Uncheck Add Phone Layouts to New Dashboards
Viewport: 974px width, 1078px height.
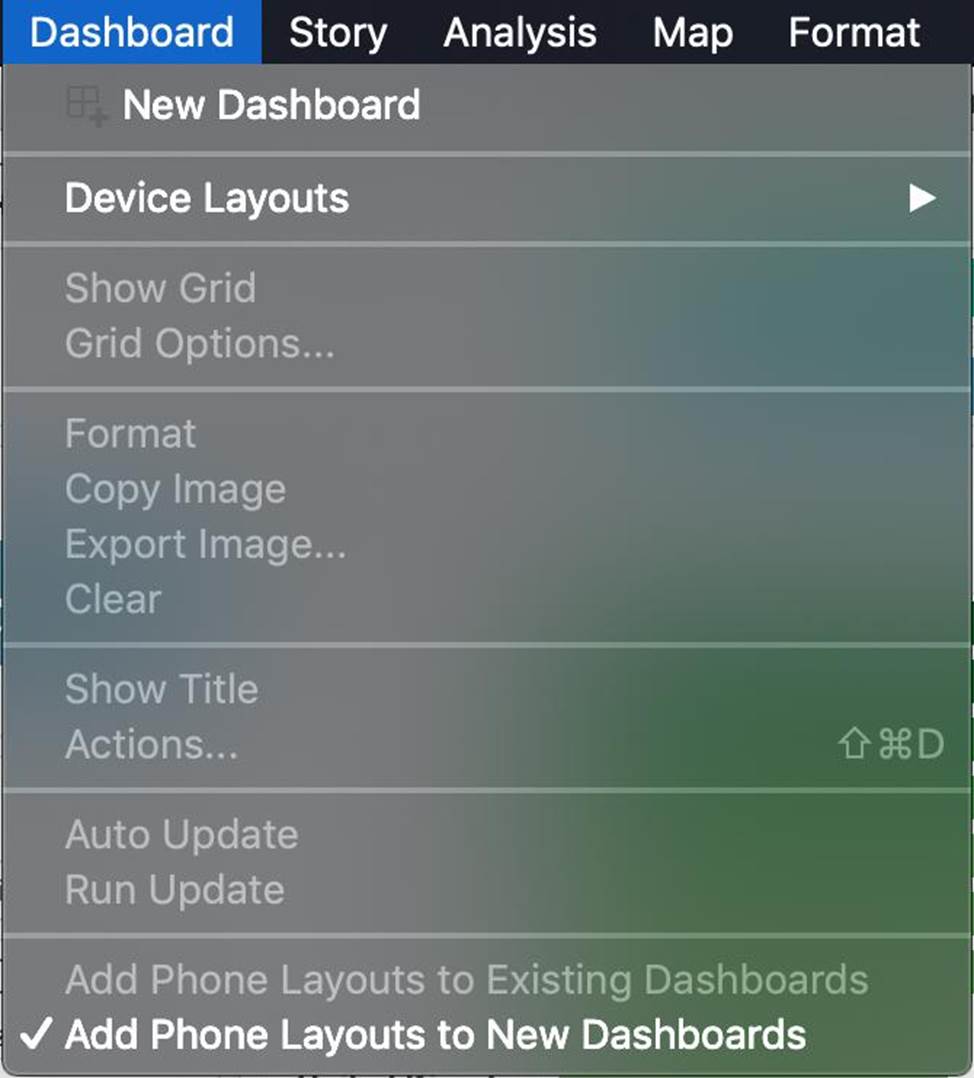[435, 1035]
